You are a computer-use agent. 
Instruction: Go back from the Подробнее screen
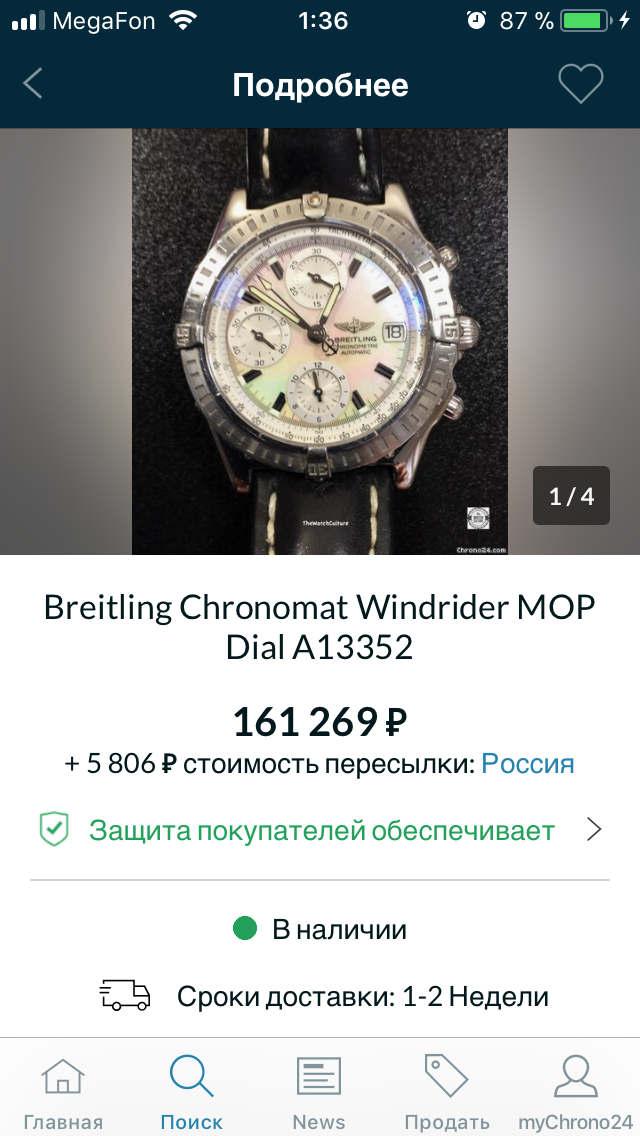pyautogui.click(x=33, y=84)
